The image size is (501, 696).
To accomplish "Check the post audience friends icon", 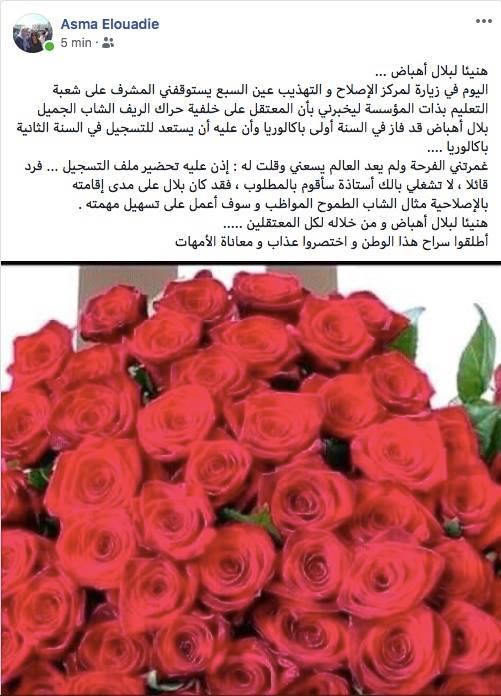I will pyautogui.click(x=108, y=43).
